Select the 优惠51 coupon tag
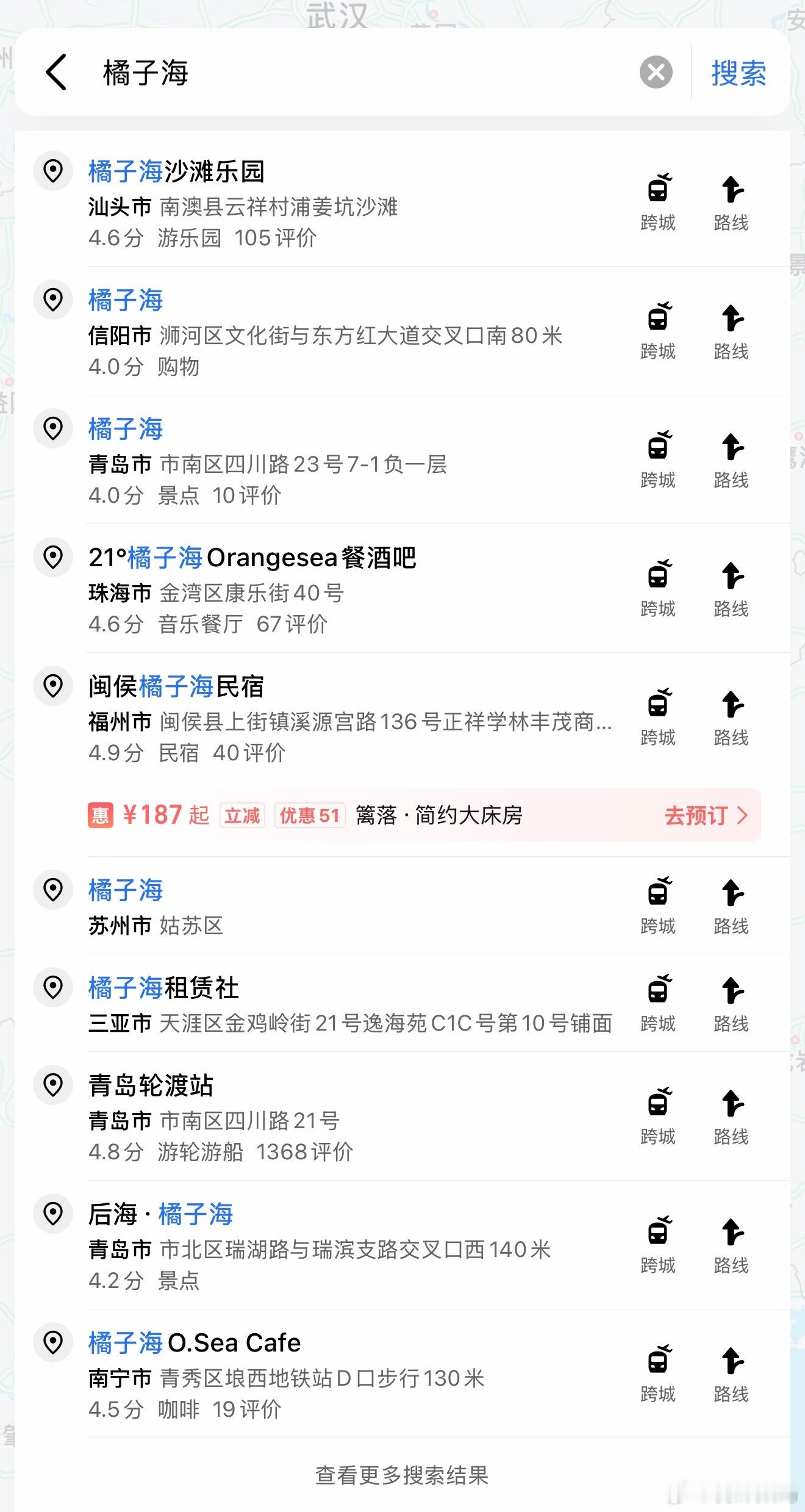 click(310, 816)
